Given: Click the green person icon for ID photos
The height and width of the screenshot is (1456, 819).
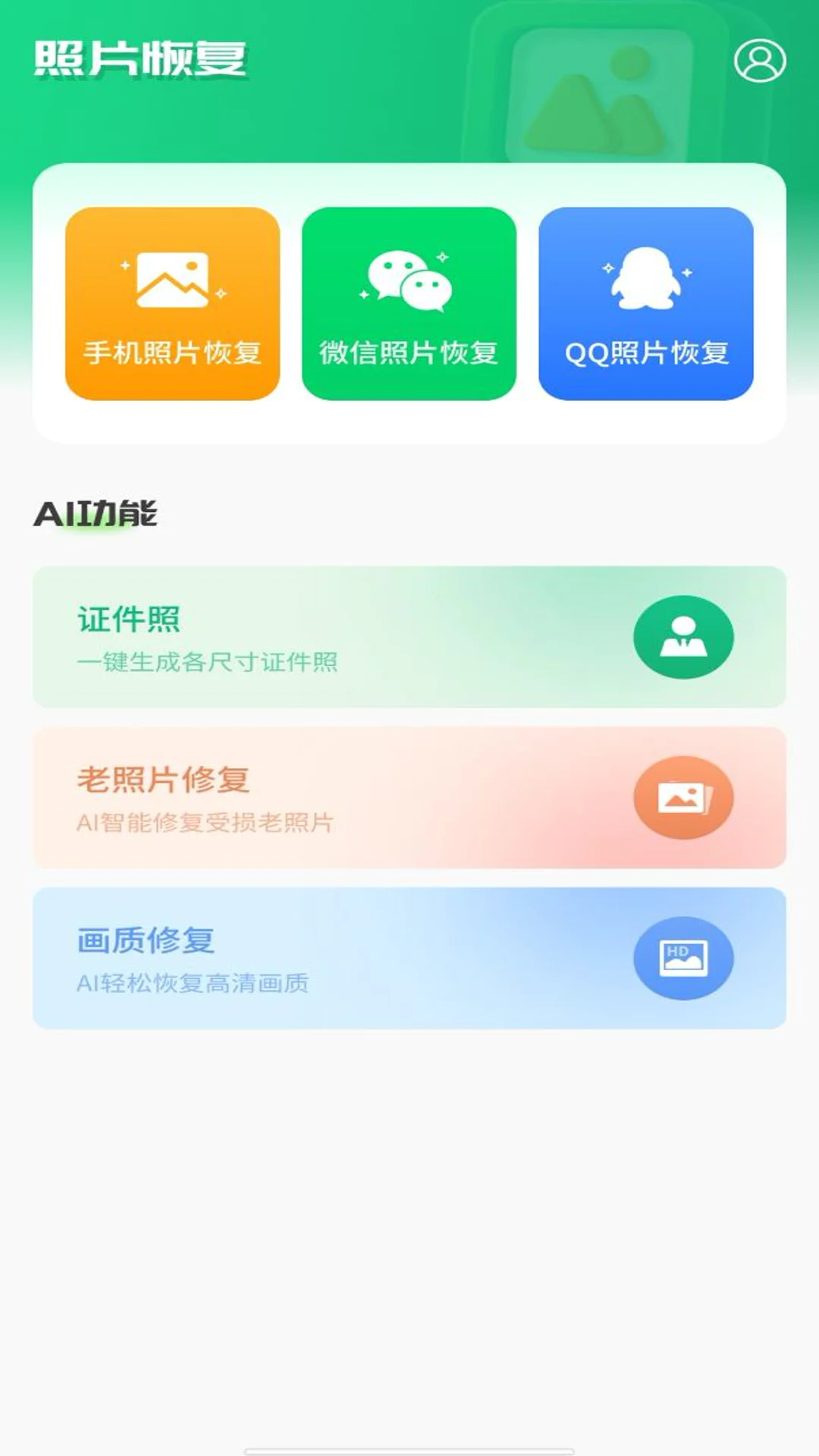Looking at the screenshot, I should 683,637.
